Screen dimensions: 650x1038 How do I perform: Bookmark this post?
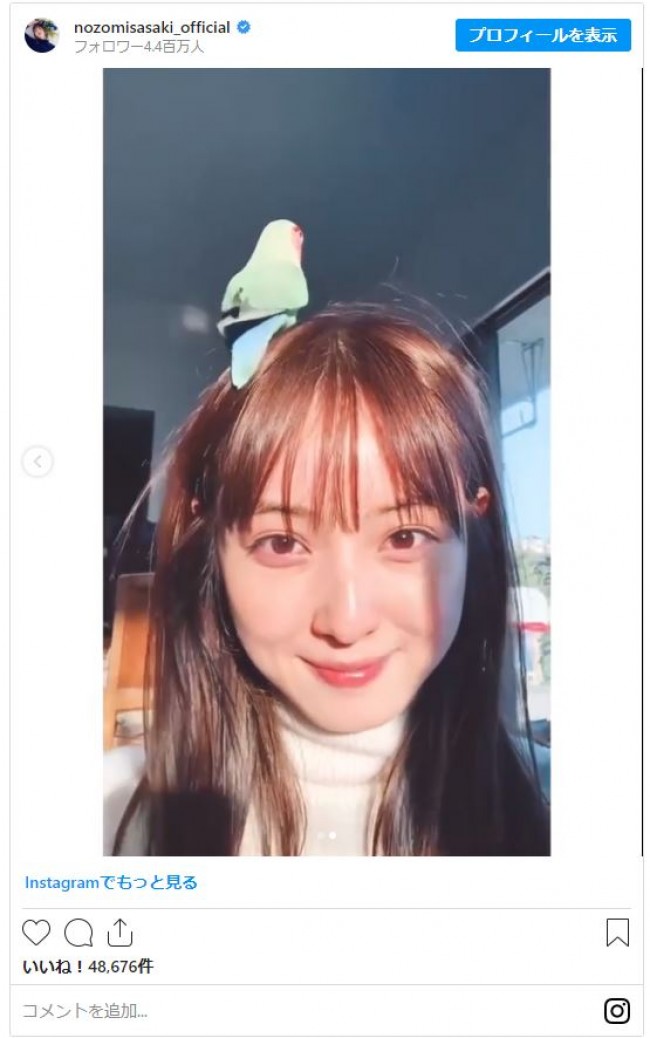pos(617,933)
